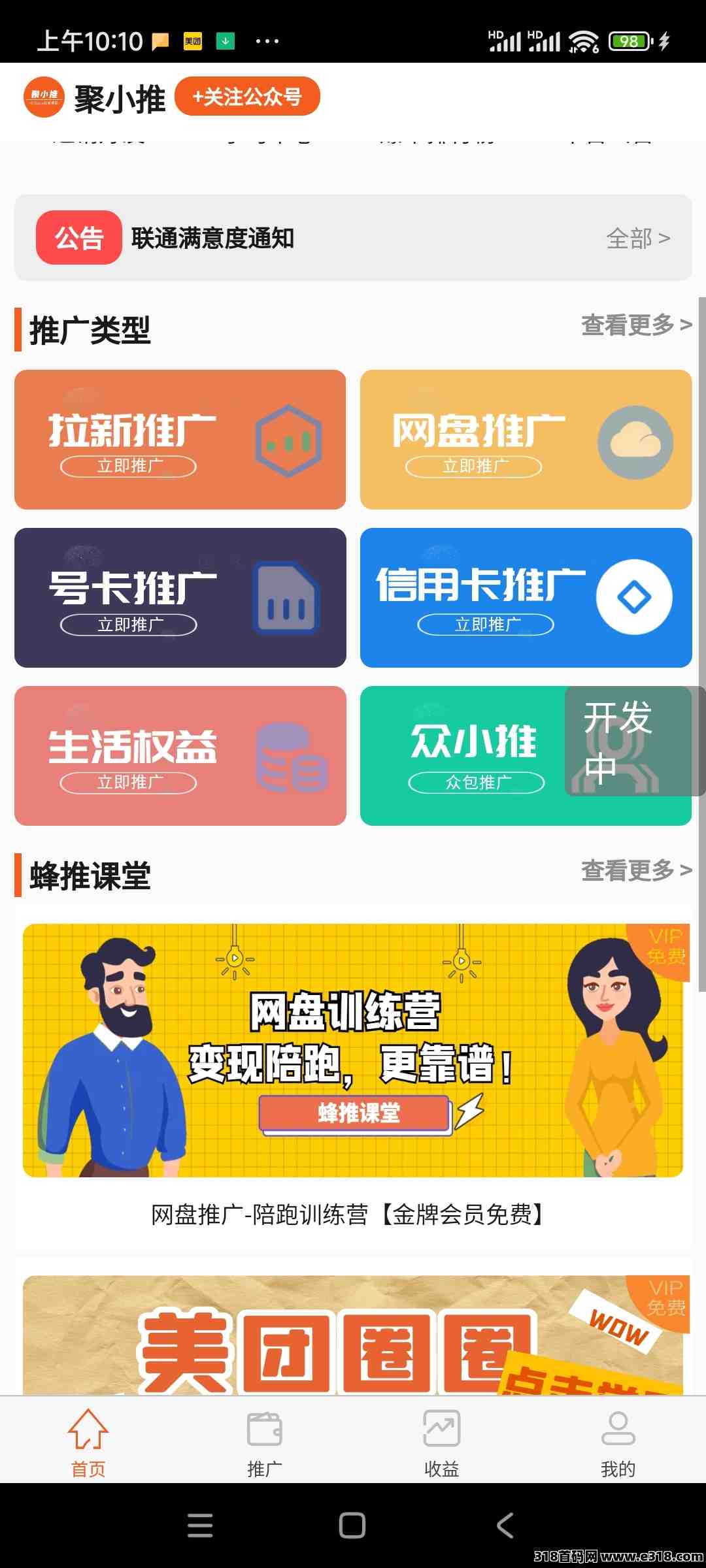The height and width of the screenshot is (1568, 706).
Task: Tap the +关注公众号 follow button
Action: (247, 97)
